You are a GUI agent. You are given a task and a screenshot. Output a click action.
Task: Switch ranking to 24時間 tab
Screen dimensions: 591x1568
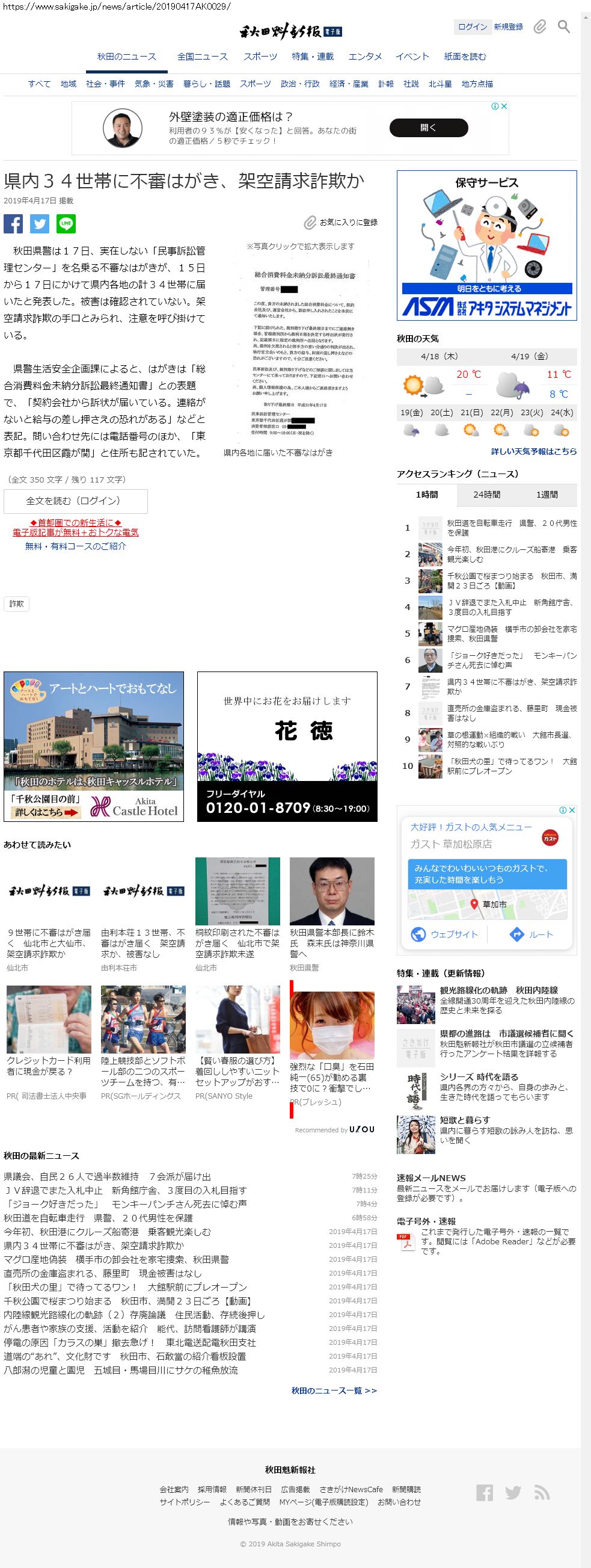(x=486, y=495)
